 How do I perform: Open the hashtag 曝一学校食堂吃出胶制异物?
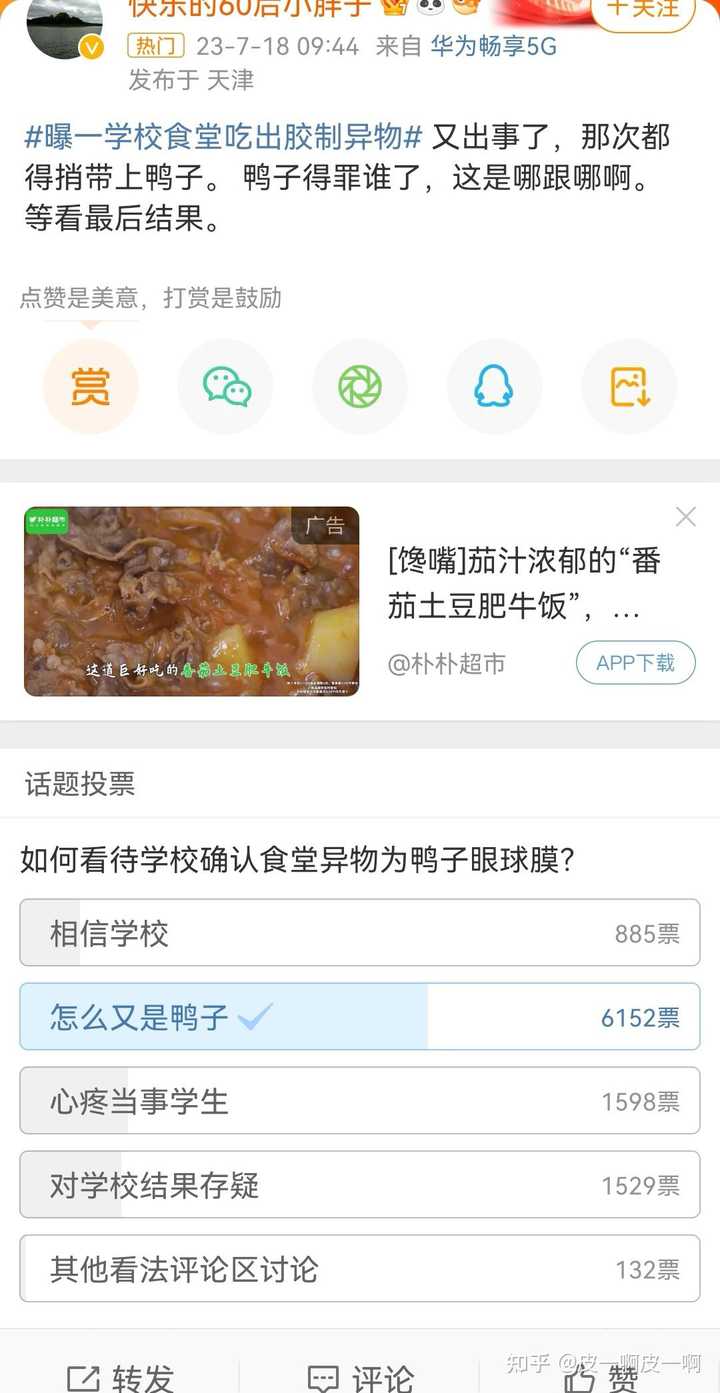point(224,137)
